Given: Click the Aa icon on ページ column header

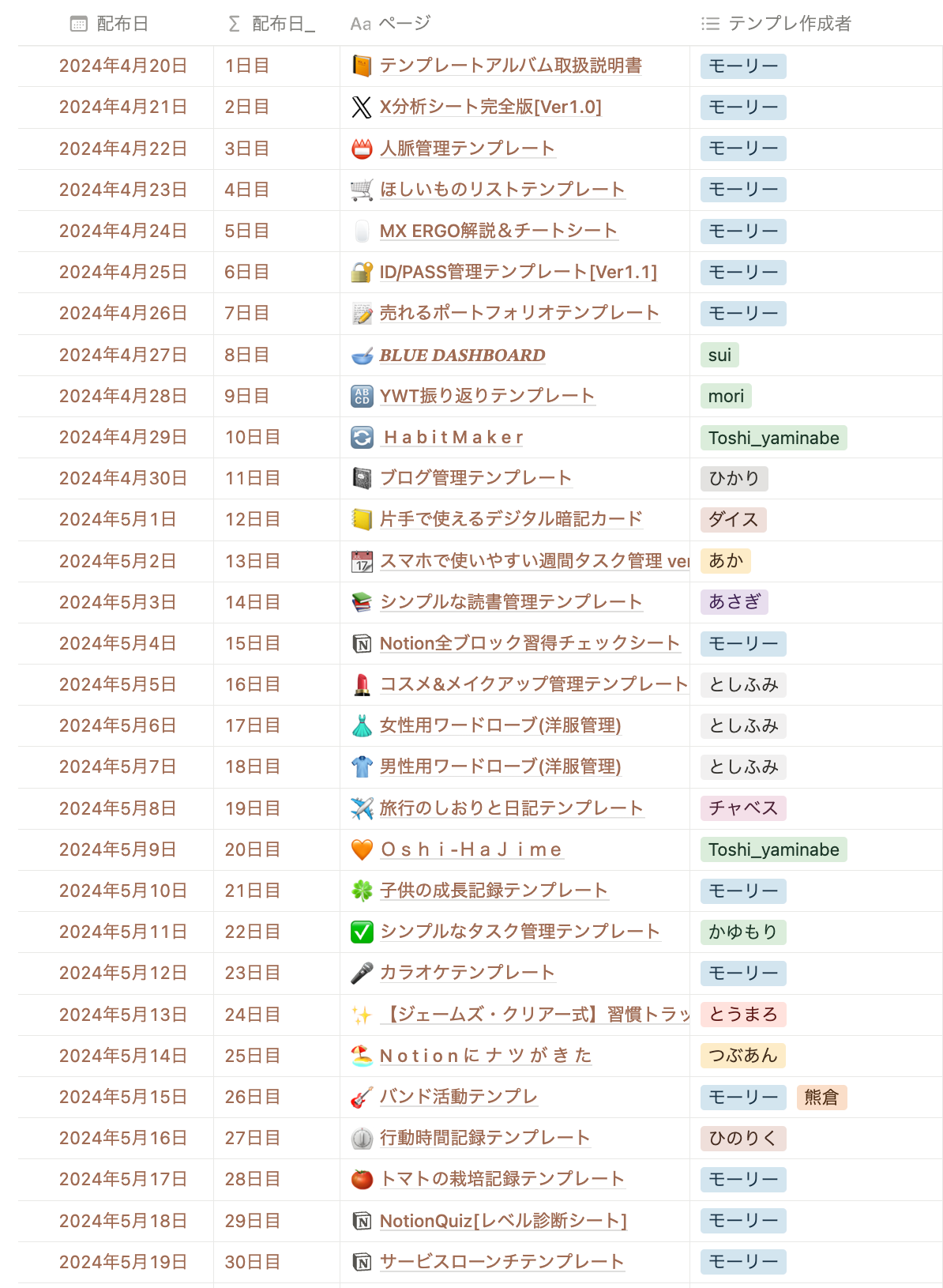Looking at the screenshot, I should coord(361,24).
